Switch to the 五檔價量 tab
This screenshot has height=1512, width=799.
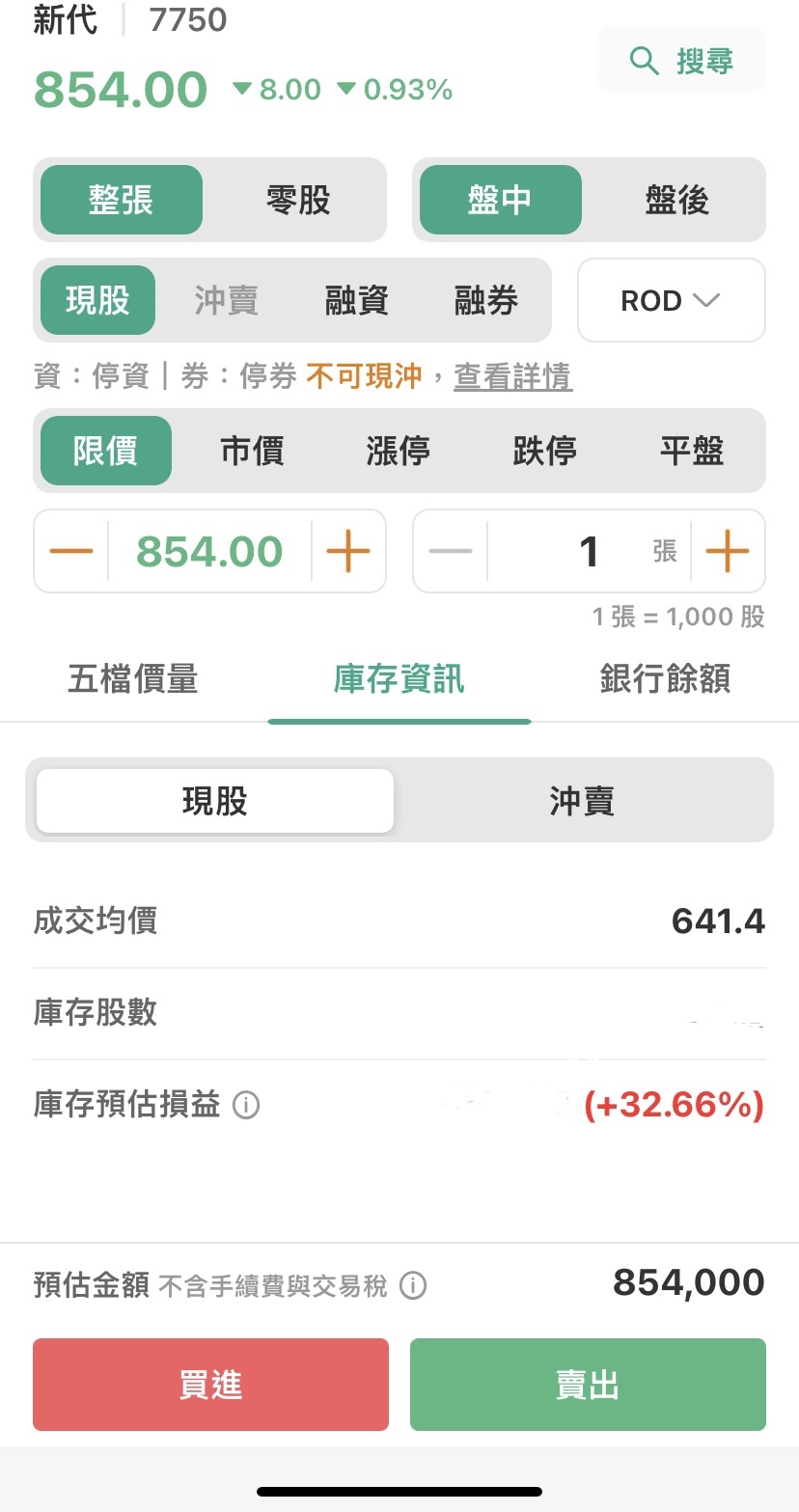(x=133, y=679)
